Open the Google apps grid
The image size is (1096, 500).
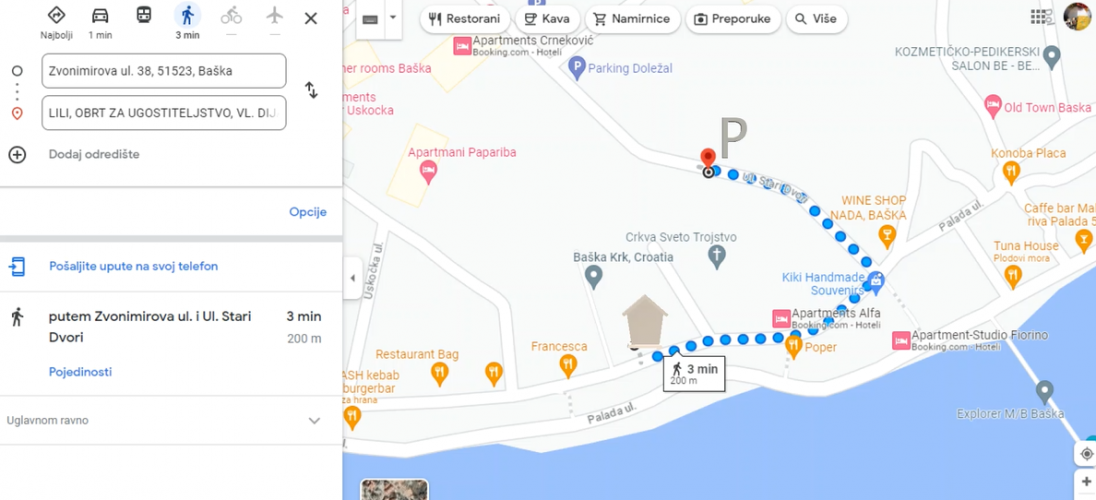pos(1040,17)
